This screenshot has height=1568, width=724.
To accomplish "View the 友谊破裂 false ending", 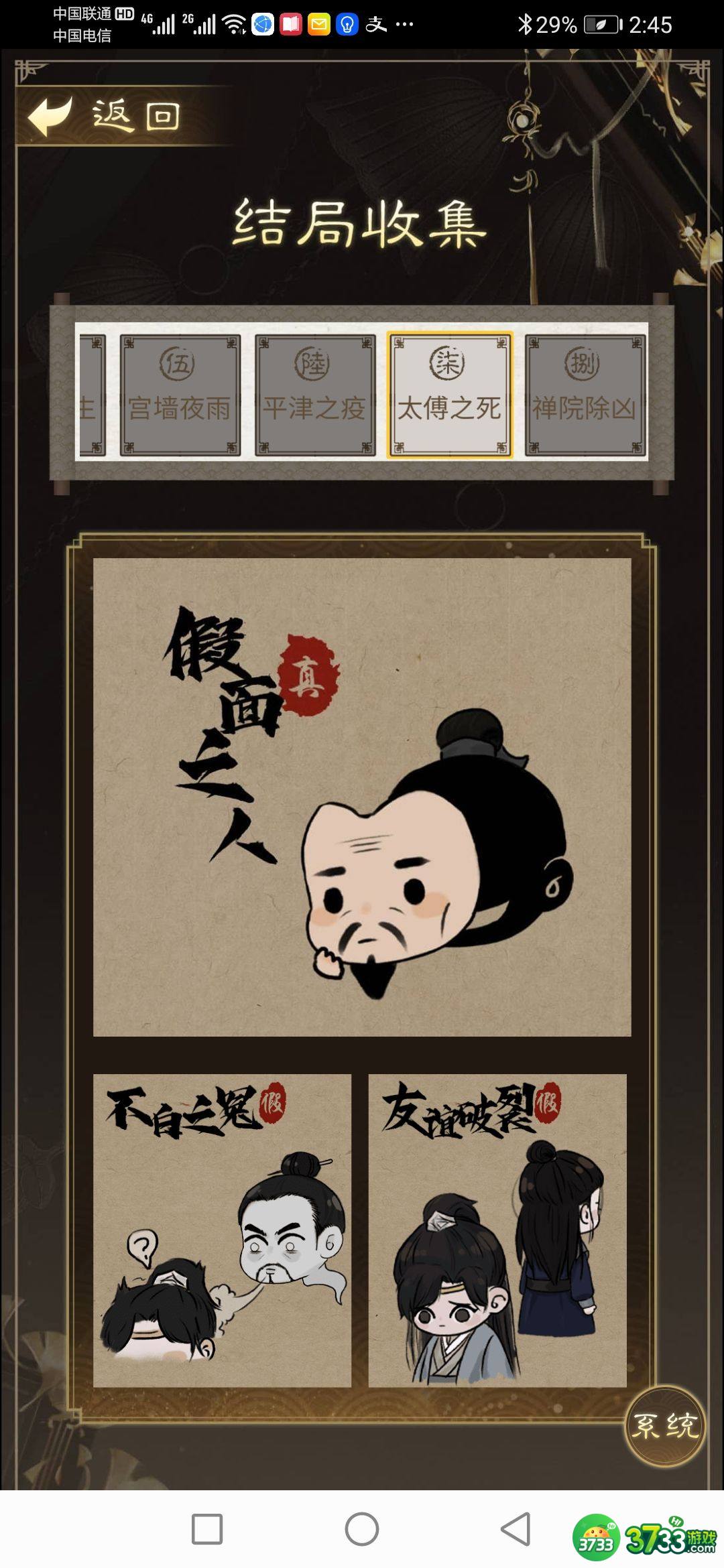I will point(497,1230).
